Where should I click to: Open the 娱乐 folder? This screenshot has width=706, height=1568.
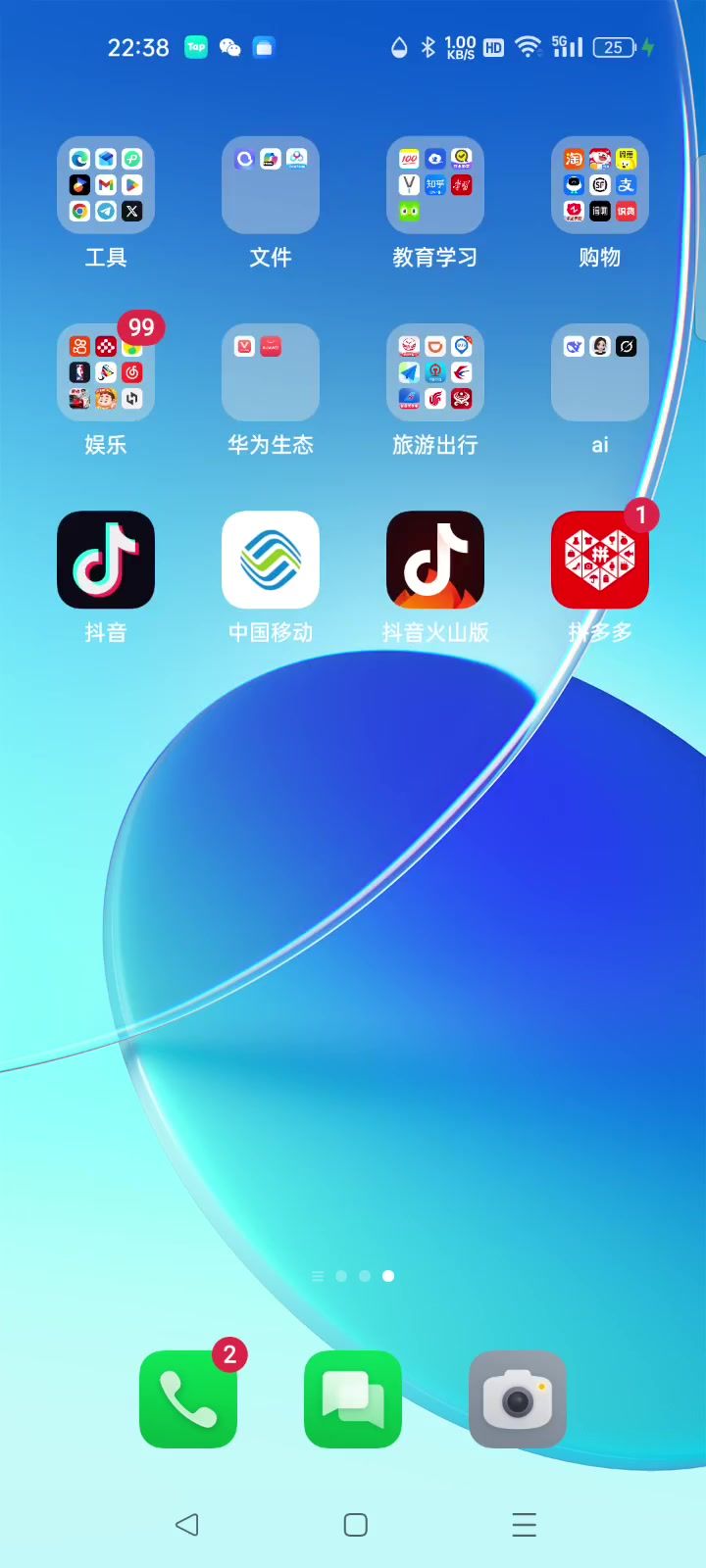pyautogui.click(x=106, y=372)
